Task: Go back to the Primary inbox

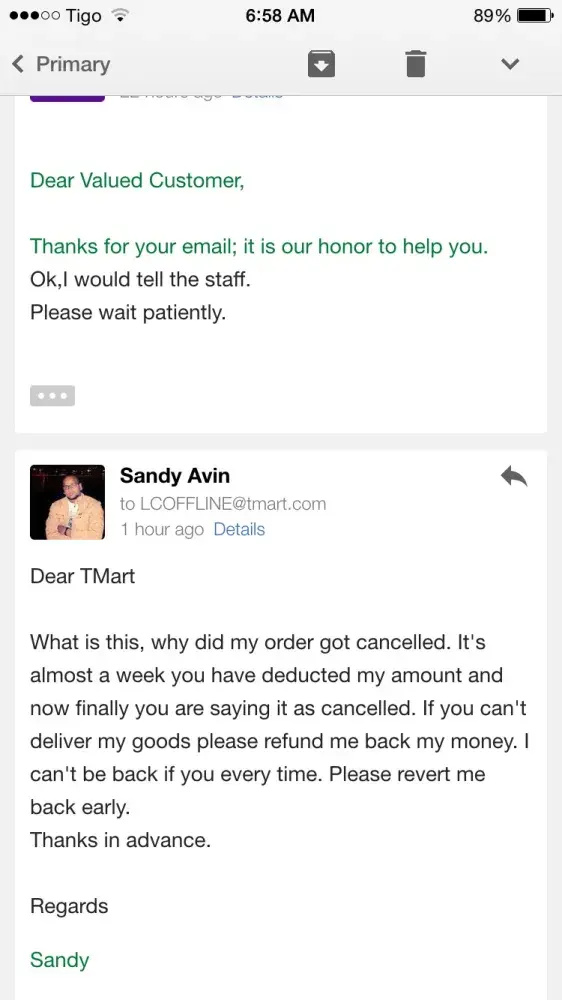Action: click(x=61, y=64)
